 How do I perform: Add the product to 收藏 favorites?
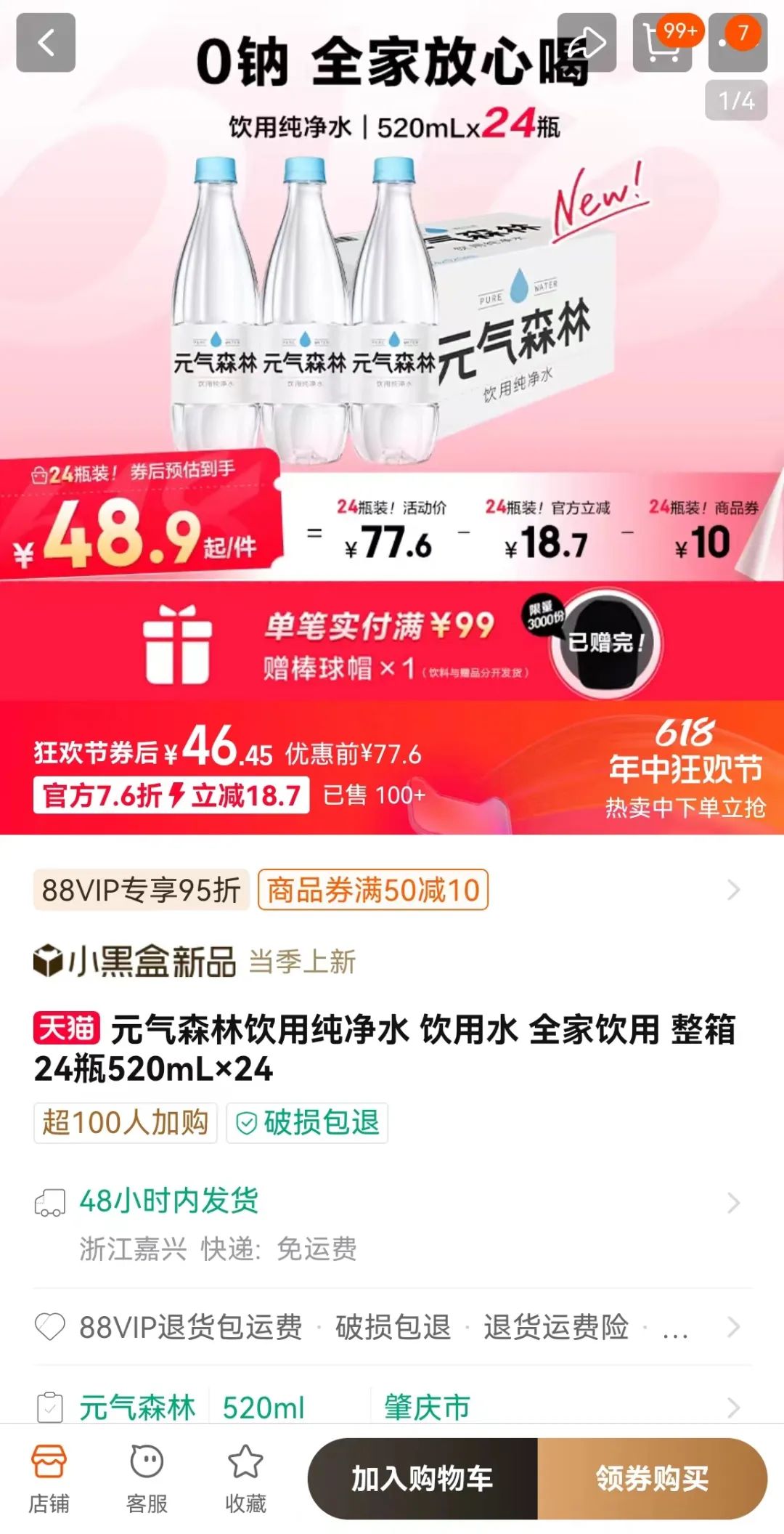245,1477
